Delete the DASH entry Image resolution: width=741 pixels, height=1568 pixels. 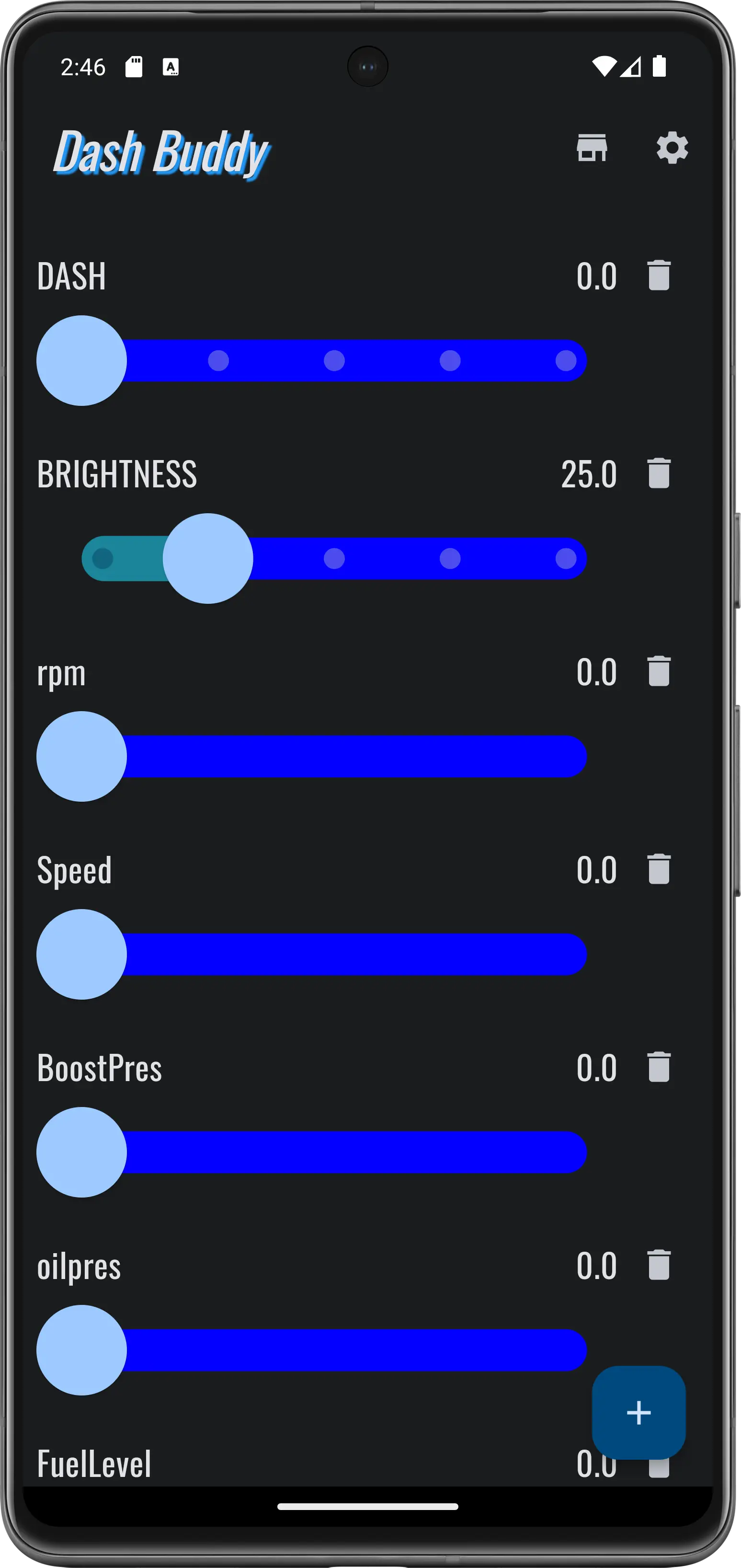659,276
